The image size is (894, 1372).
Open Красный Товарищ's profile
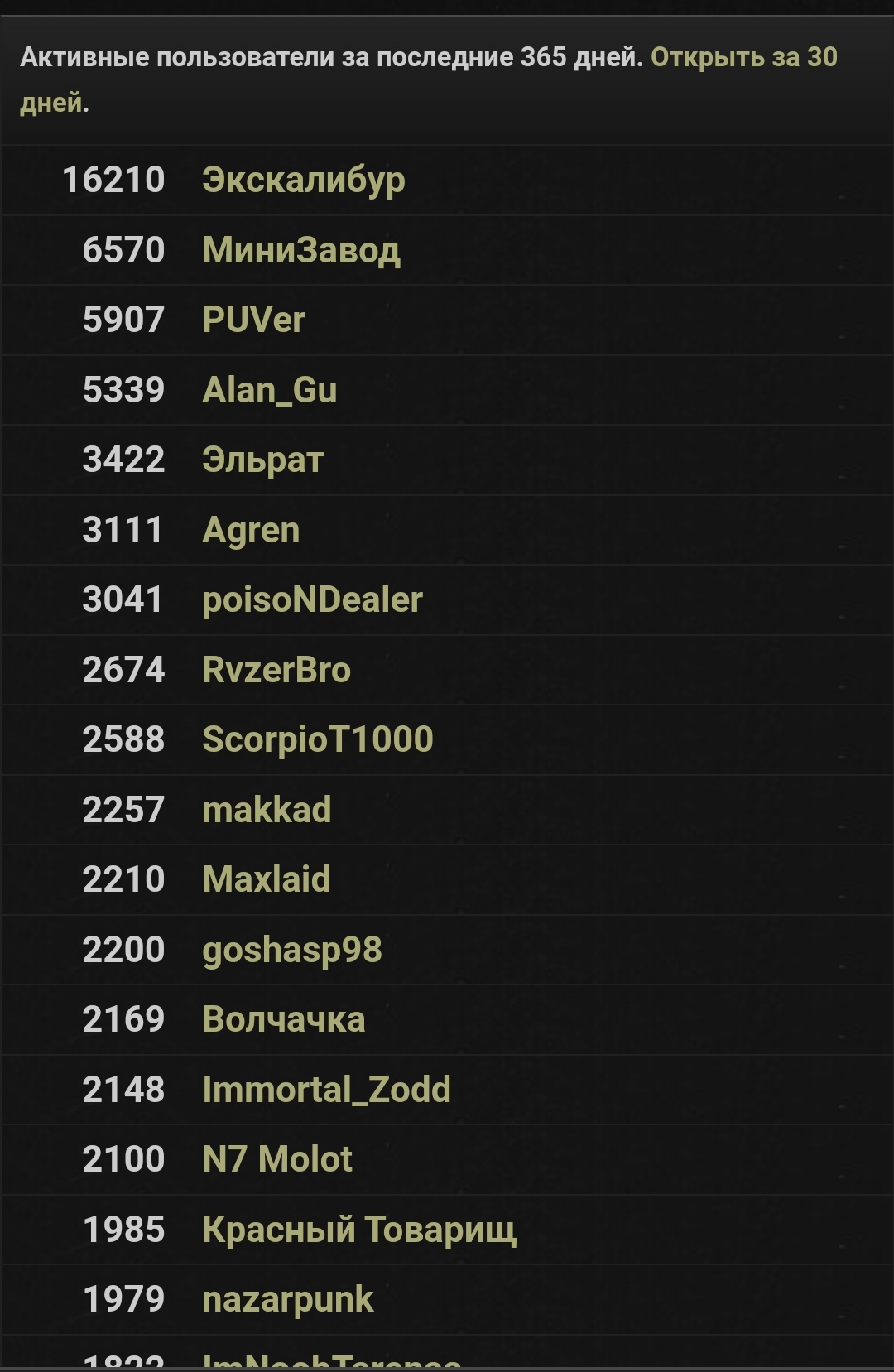pyautogui.click(x=358, y=1230)
